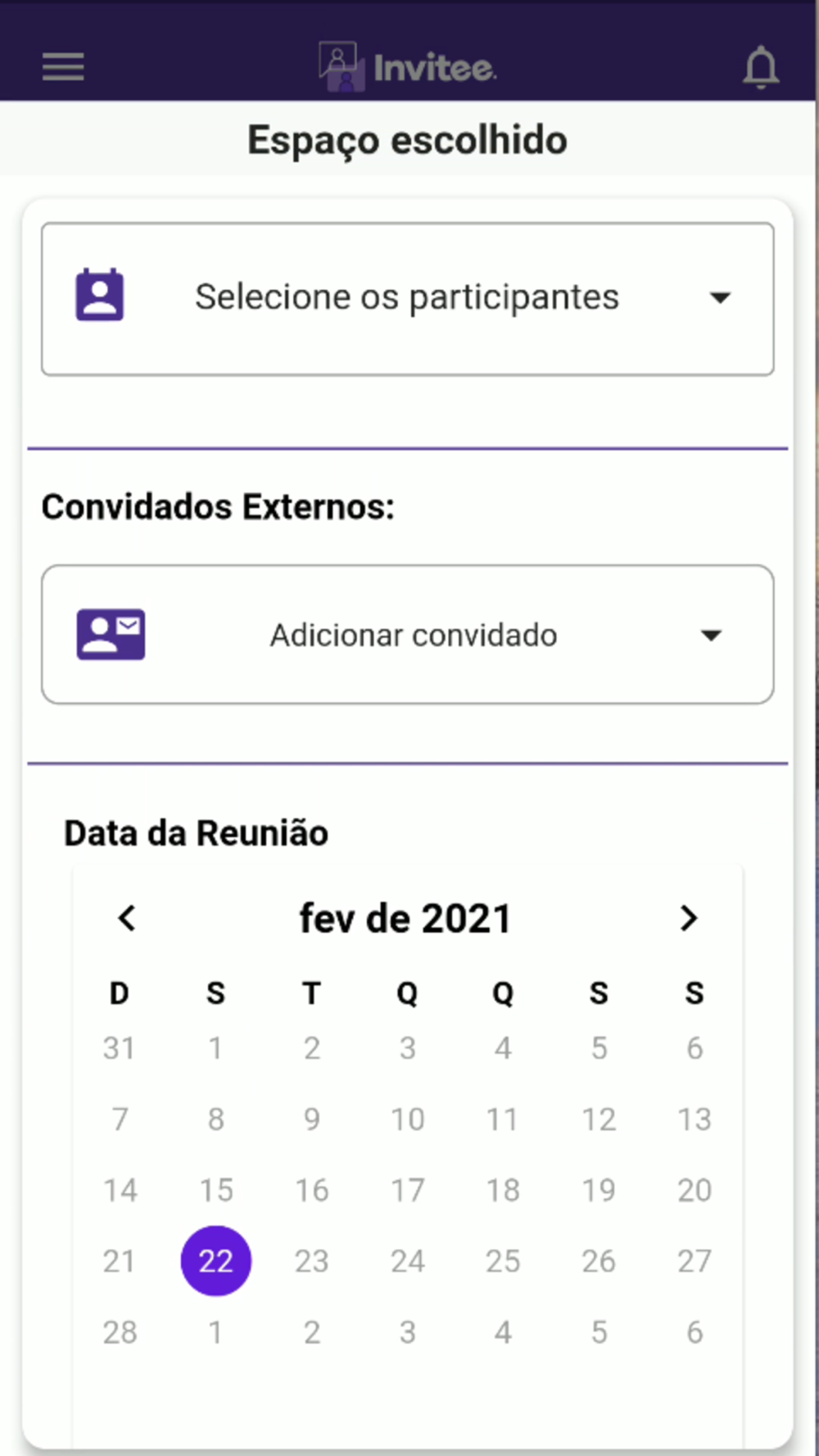Pick day 15 as the meeting date
Image resolution: width=819 pixels, height=1456 pixels.
[216, 1190]
